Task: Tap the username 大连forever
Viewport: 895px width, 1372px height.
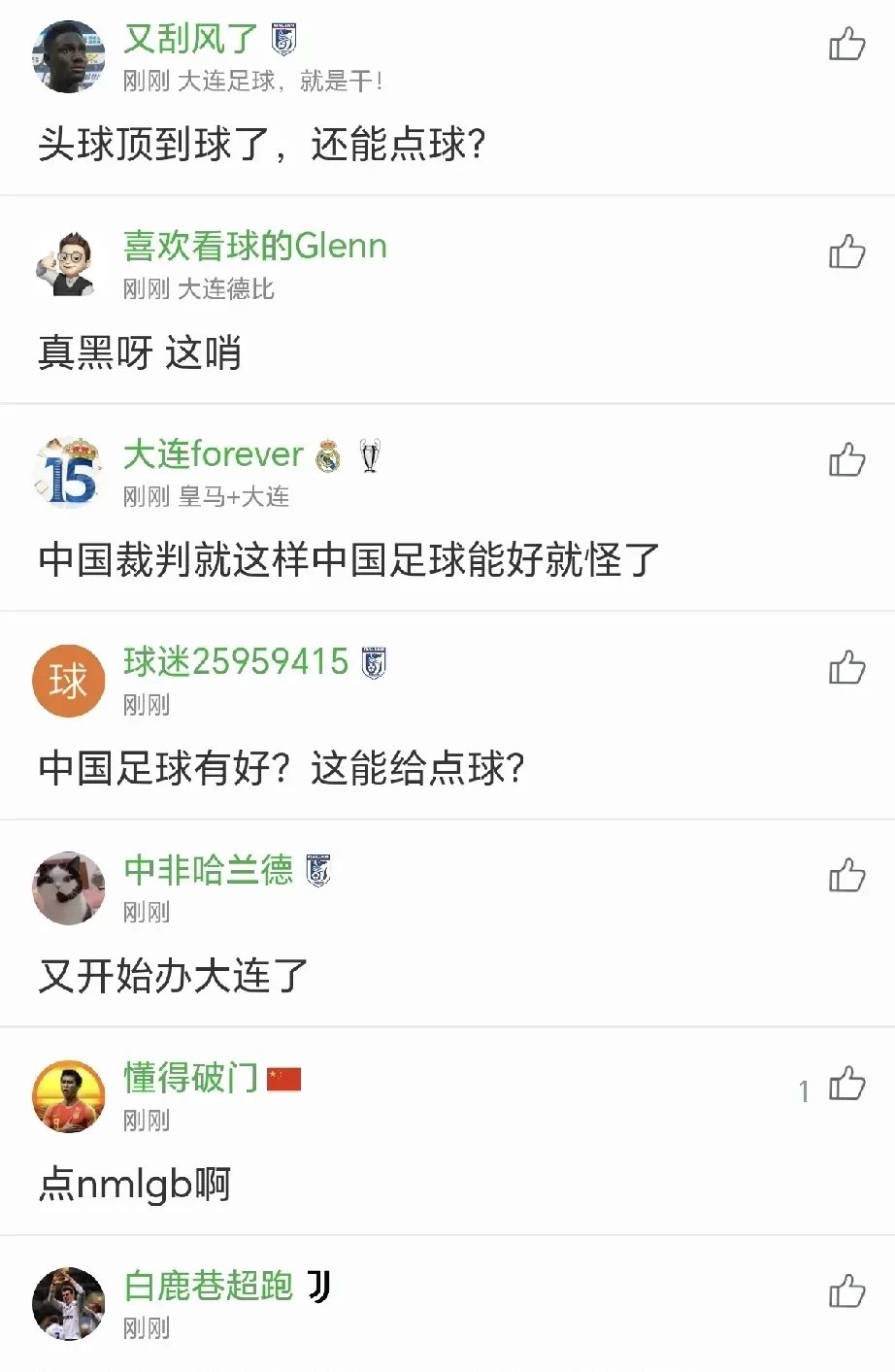Action: 214,454
